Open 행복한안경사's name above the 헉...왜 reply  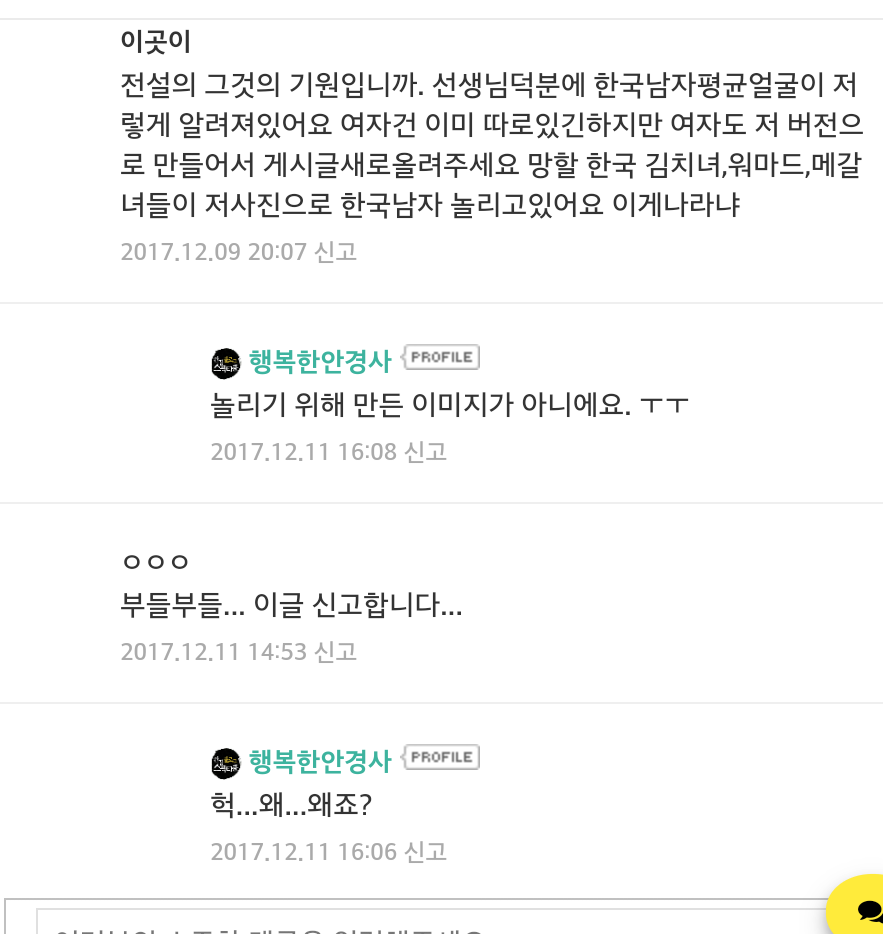tap(319, 761)
